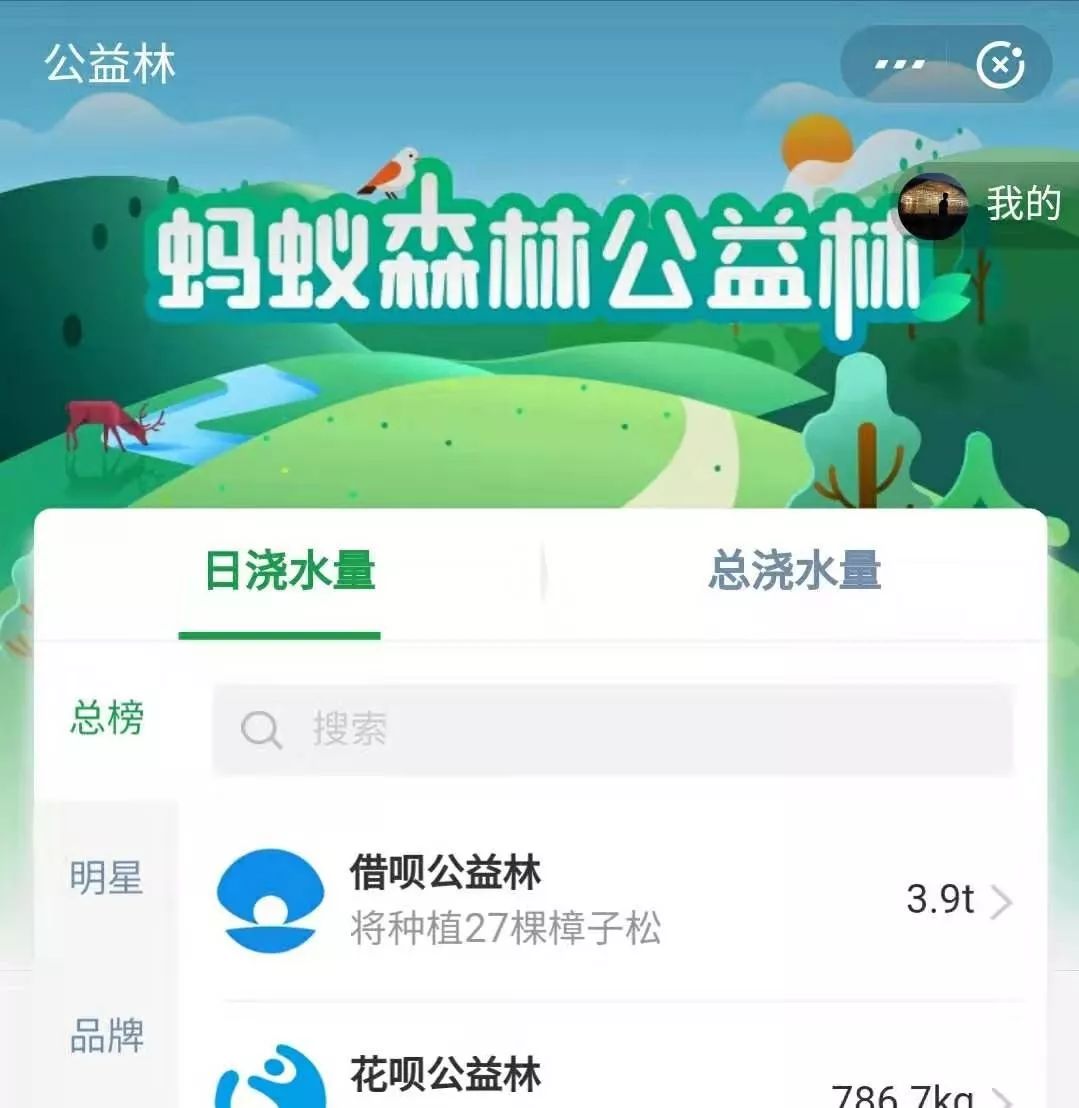The width and height of the screenshot is (1079, 1108).
Task: Open 我的 profile page
Action: coord(982,204)
